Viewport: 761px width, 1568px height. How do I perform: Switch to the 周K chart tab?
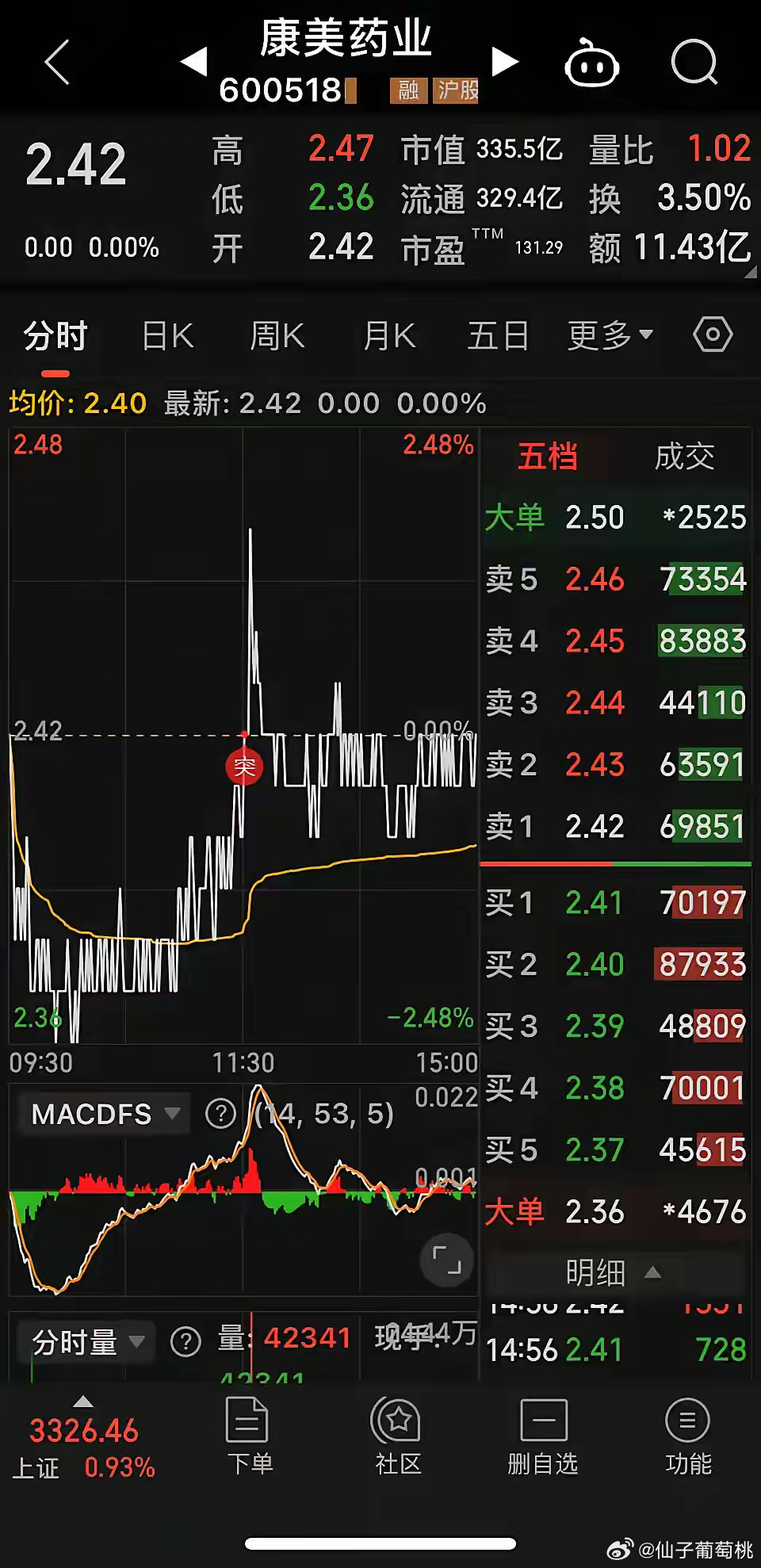277,336
